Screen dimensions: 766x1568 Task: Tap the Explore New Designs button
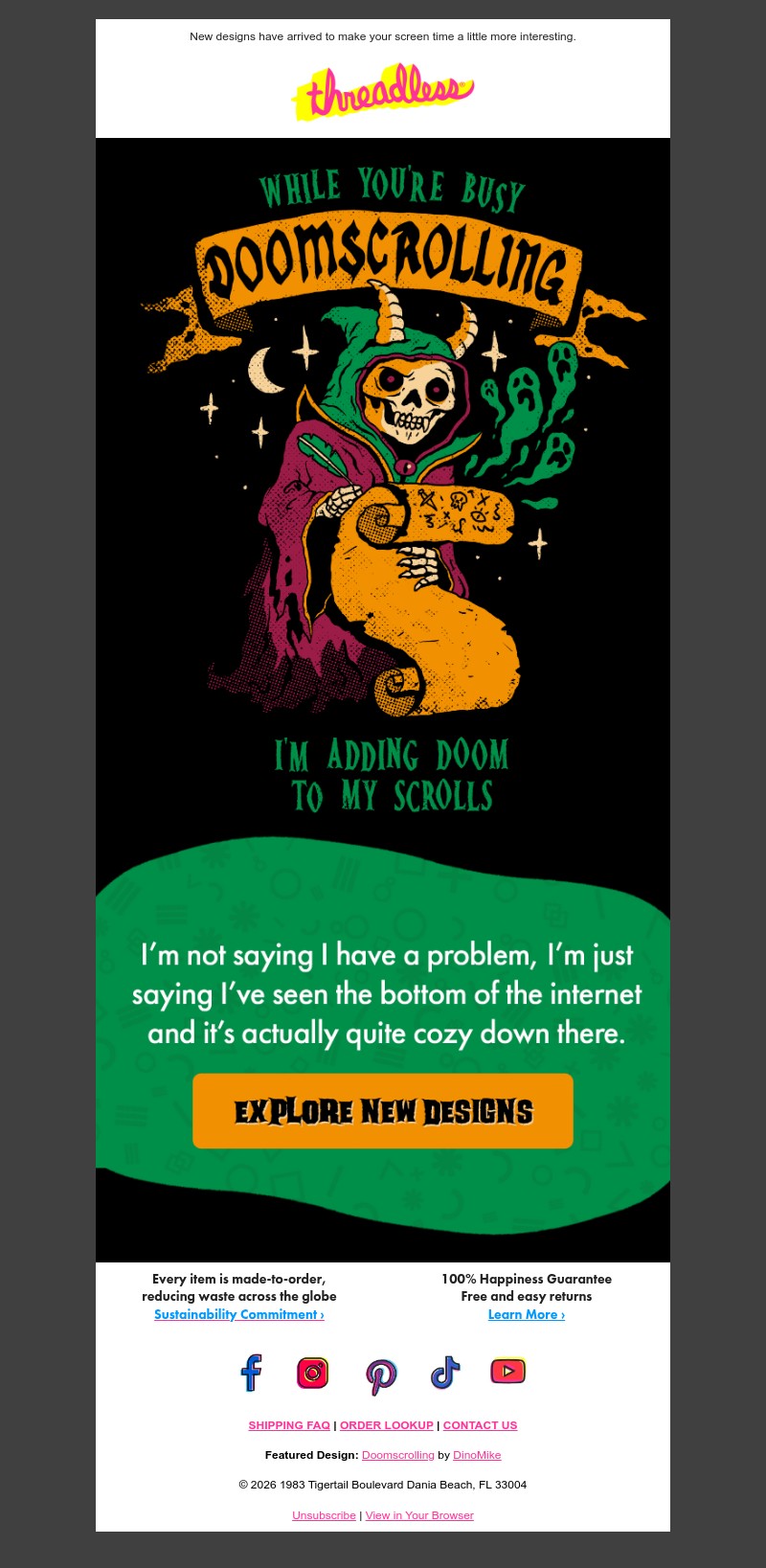pos(383,1111)
